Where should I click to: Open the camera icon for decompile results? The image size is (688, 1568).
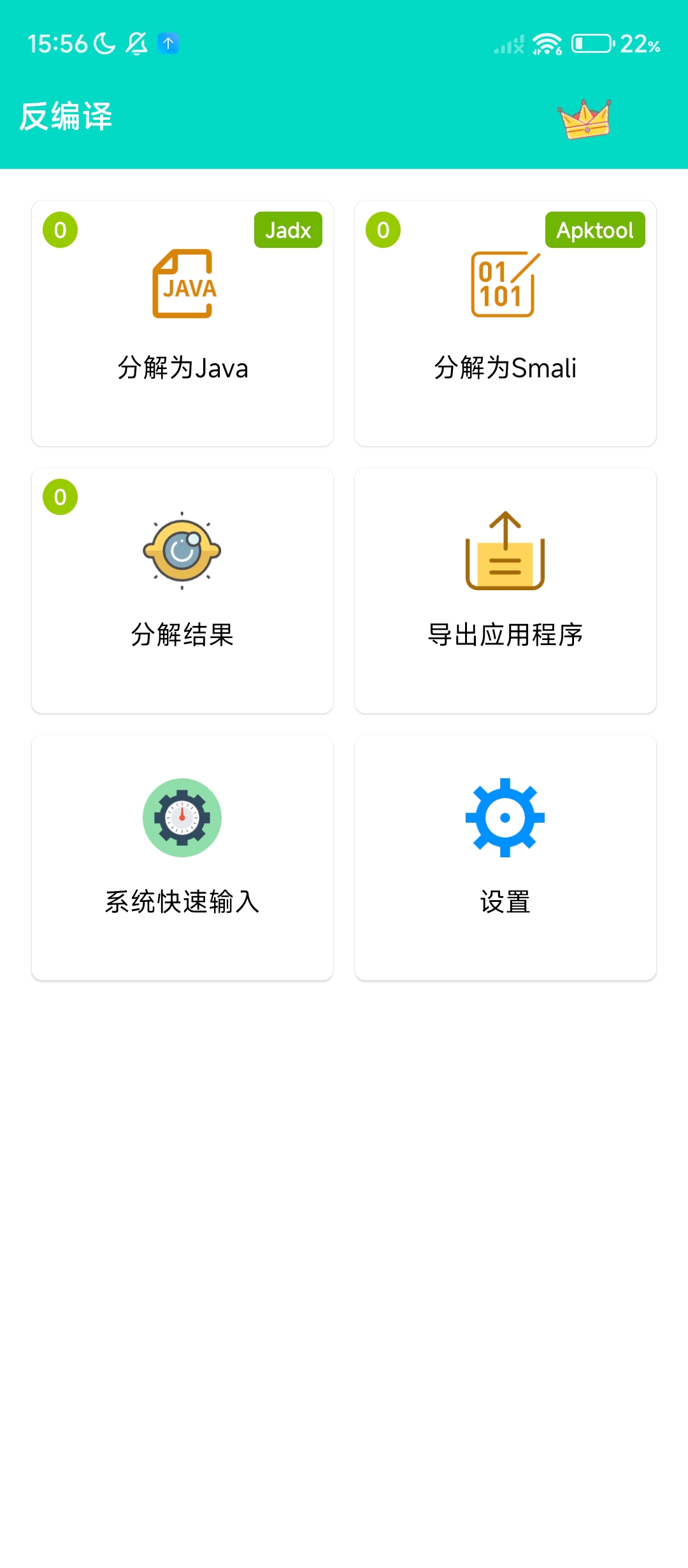pyautogui.click(x=182, y=551)
